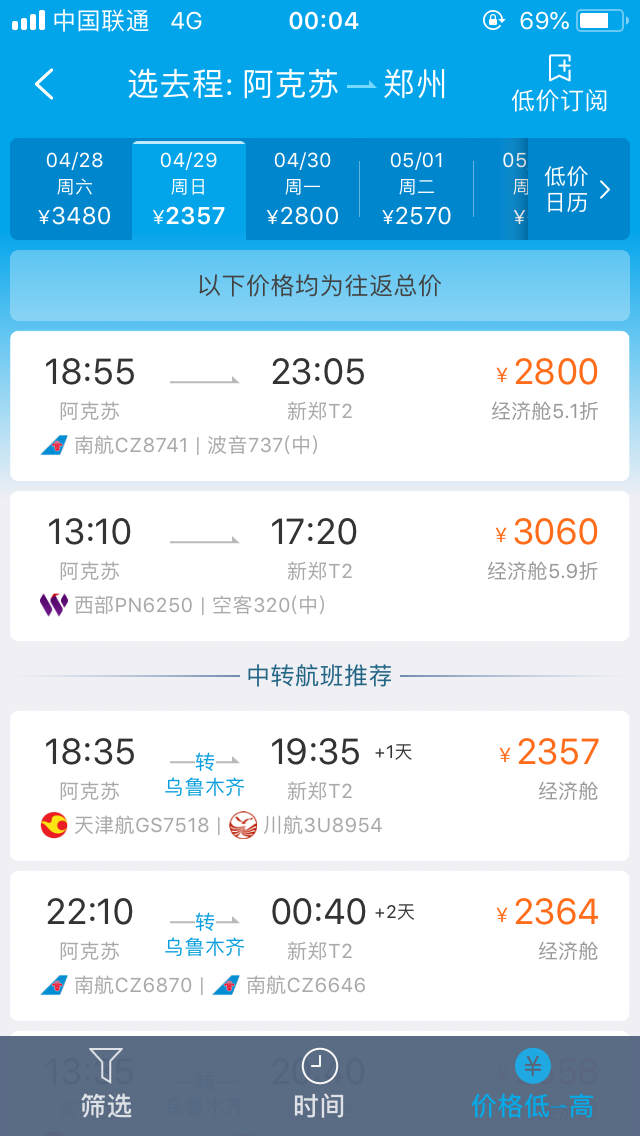Viewport: 640px width, 1136px height.
Task: Select date 04/29 周日 ¥2357
Action: [x=189, y=189]
